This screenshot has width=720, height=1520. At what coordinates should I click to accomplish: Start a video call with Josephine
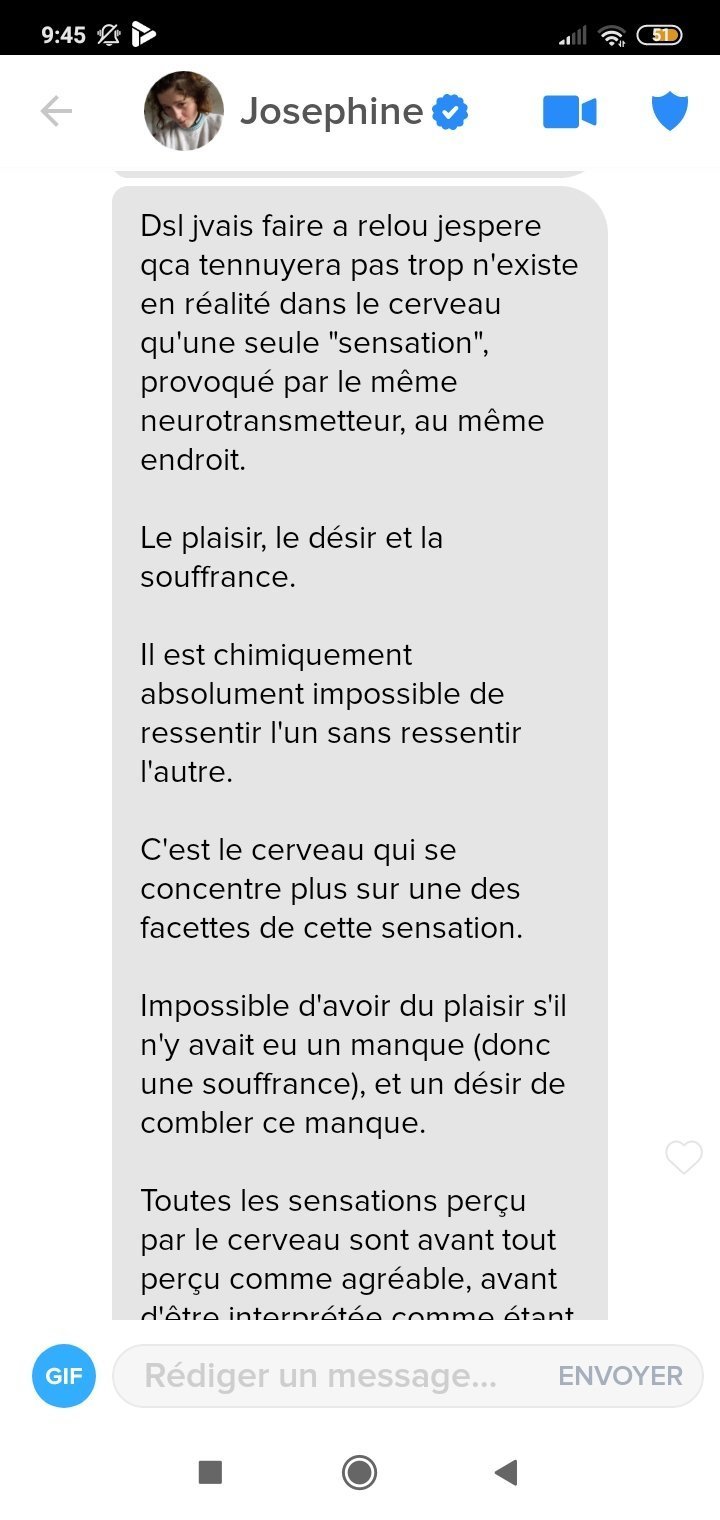[x=570, y=112]
